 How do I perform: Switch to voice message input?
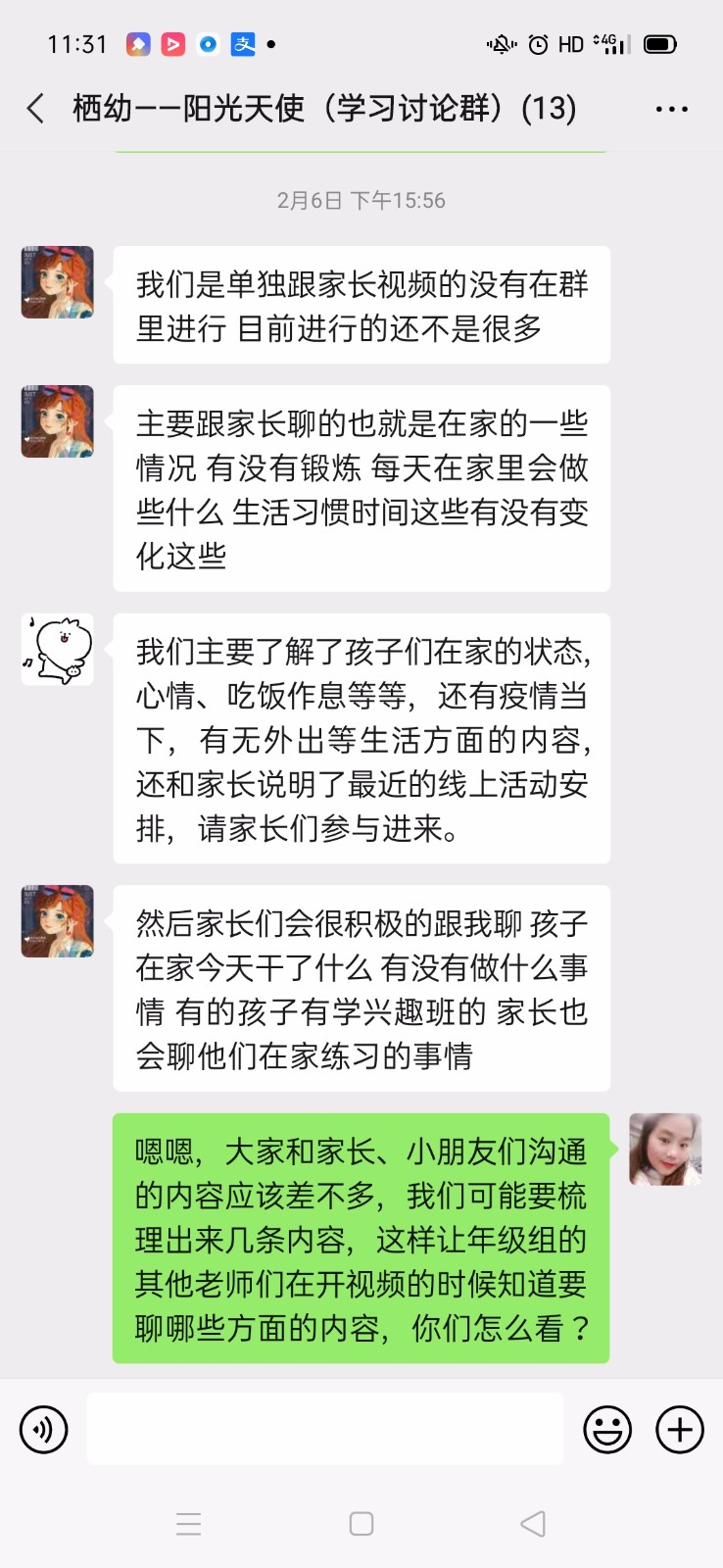(44, 1430)
